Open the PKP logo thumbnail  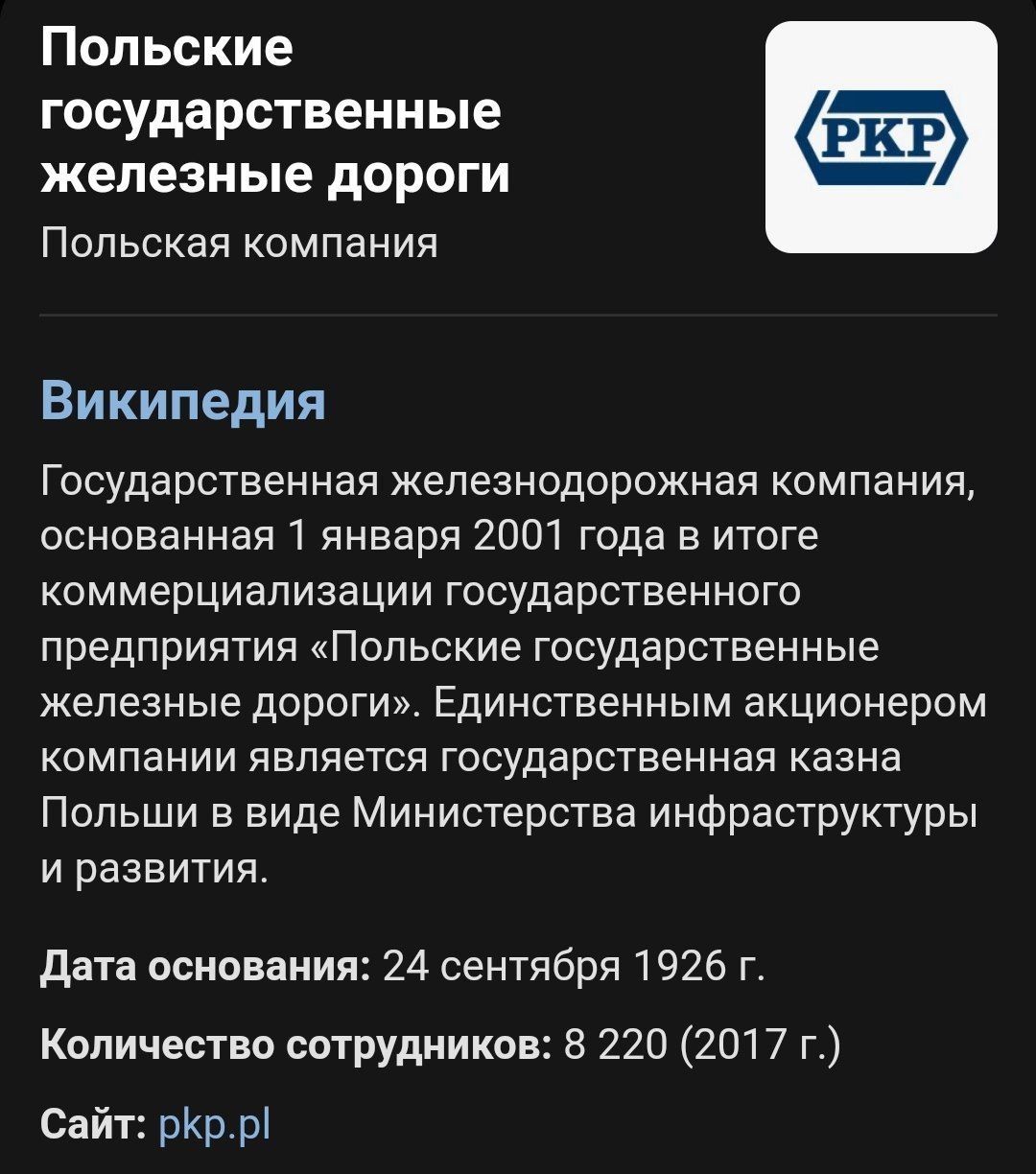point(881,137)
